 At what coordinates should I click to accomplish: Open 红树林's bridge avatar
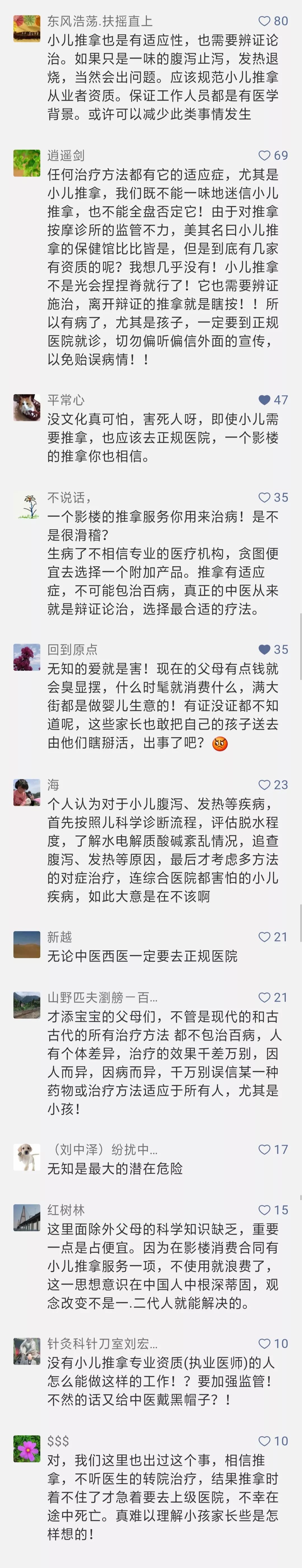pyautogui.click(x=27, y=1217)
